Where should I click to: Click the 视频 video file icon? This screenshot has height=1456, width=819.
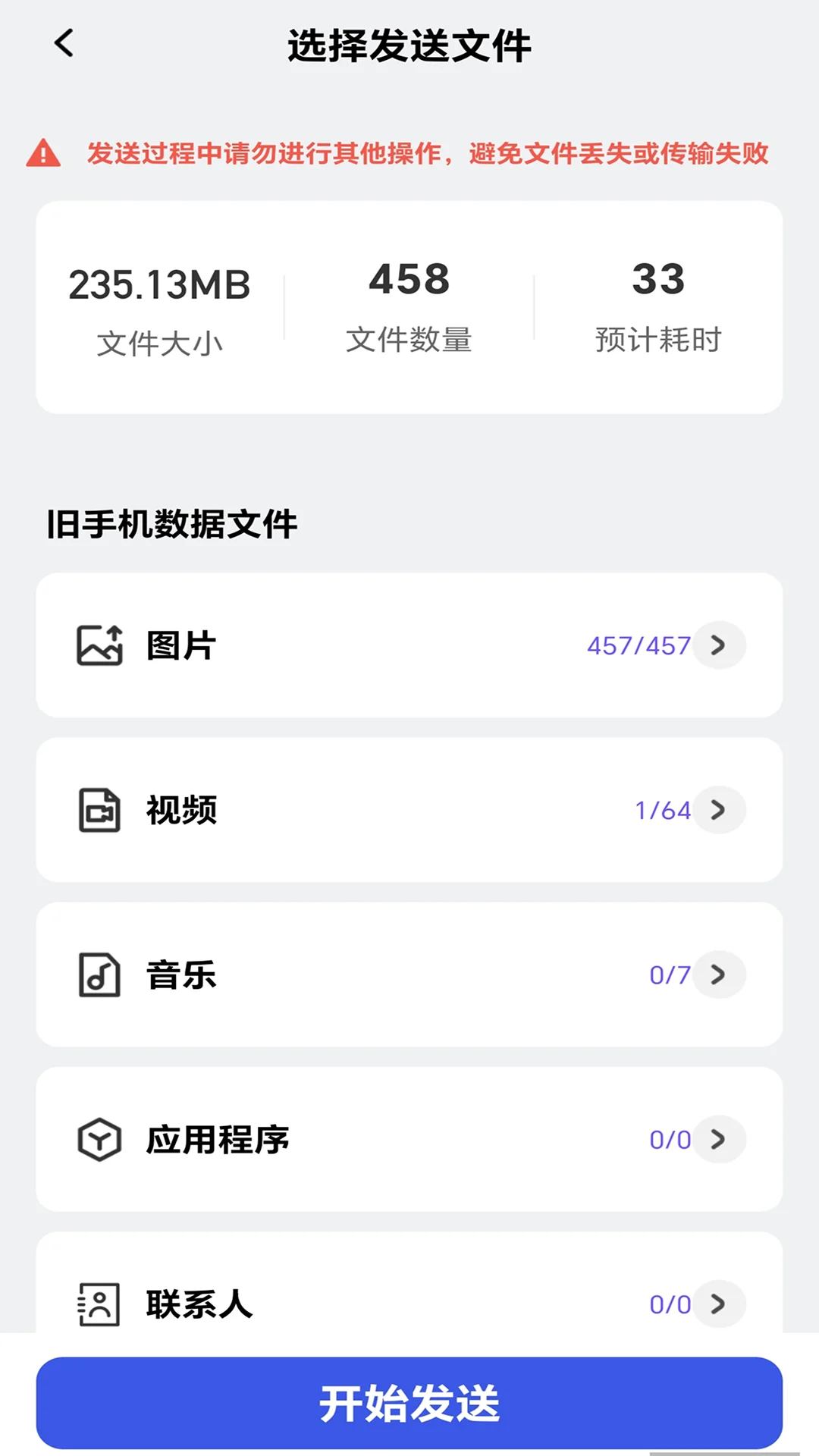point(98,810)
